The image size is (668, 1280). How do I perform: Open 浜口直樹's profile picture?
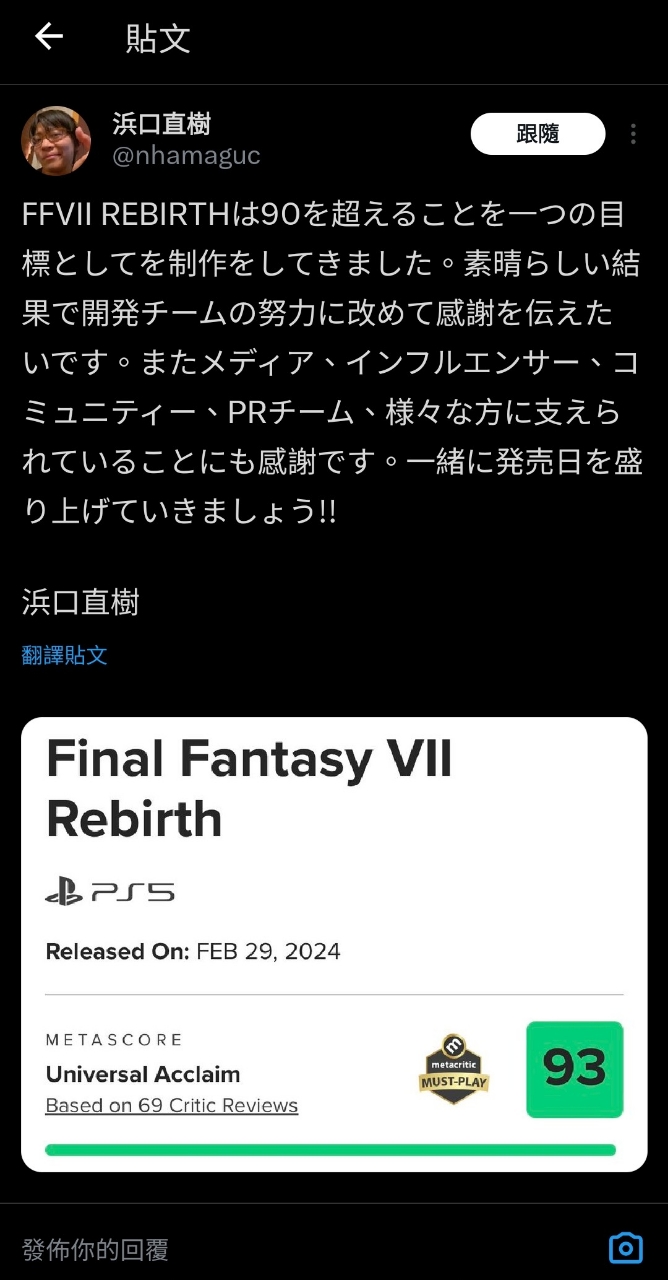coord(56,140)
